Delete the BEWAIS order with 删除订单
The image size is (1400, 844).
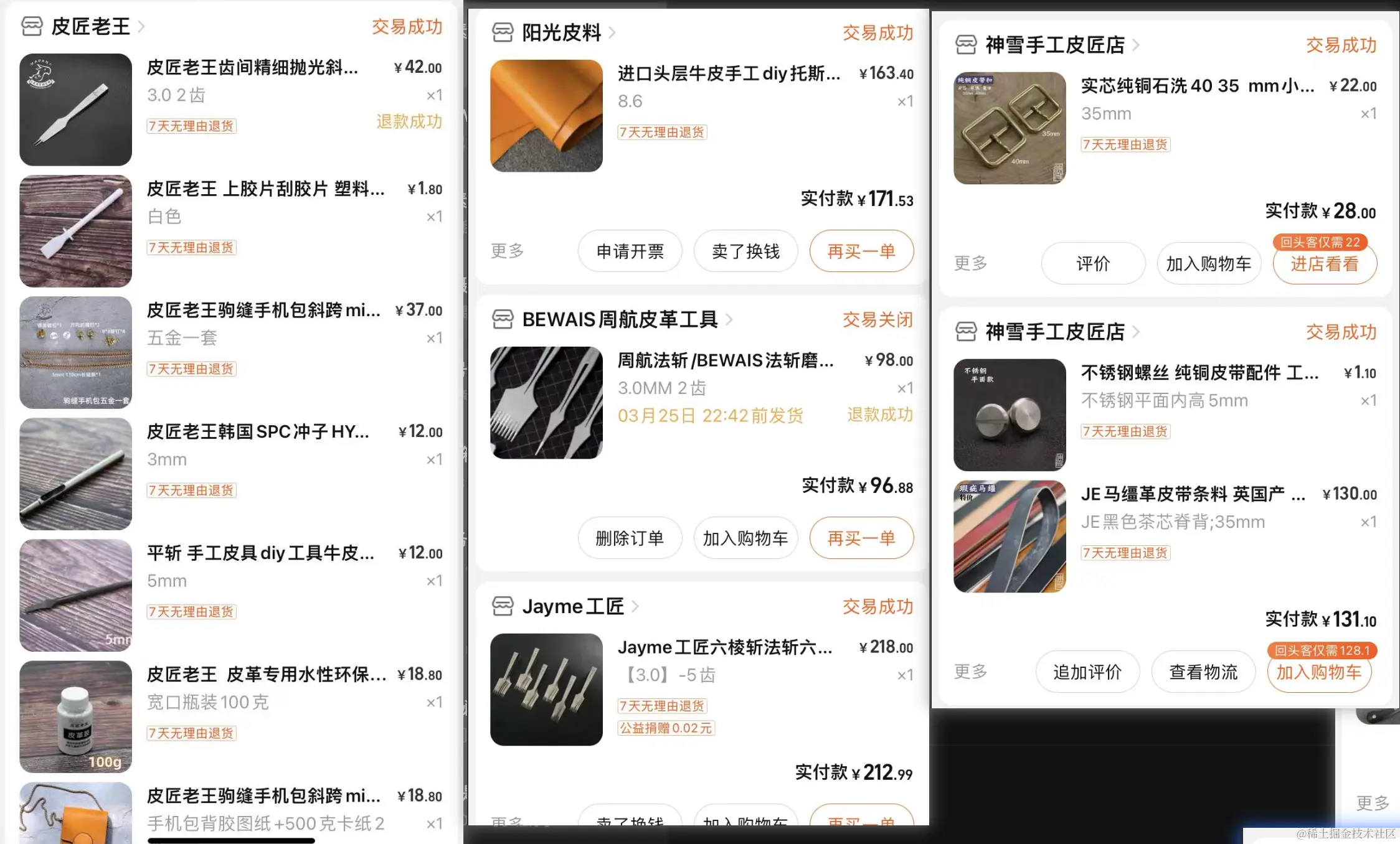[630, 538]
